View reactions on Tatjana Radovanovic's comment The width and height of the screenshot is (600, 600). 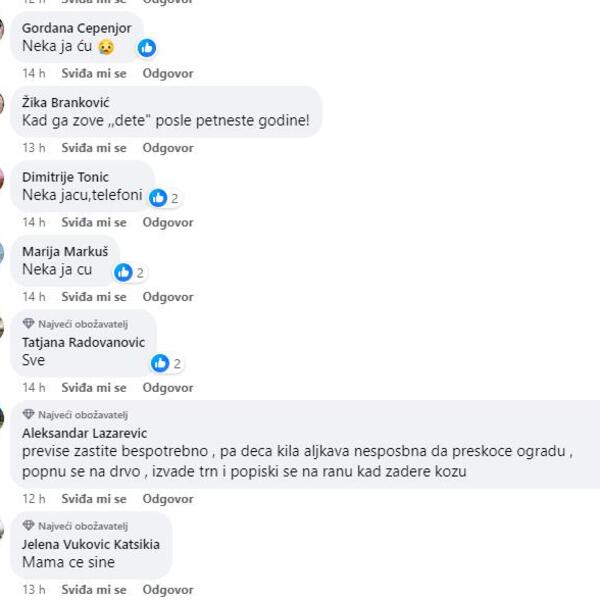166,363
